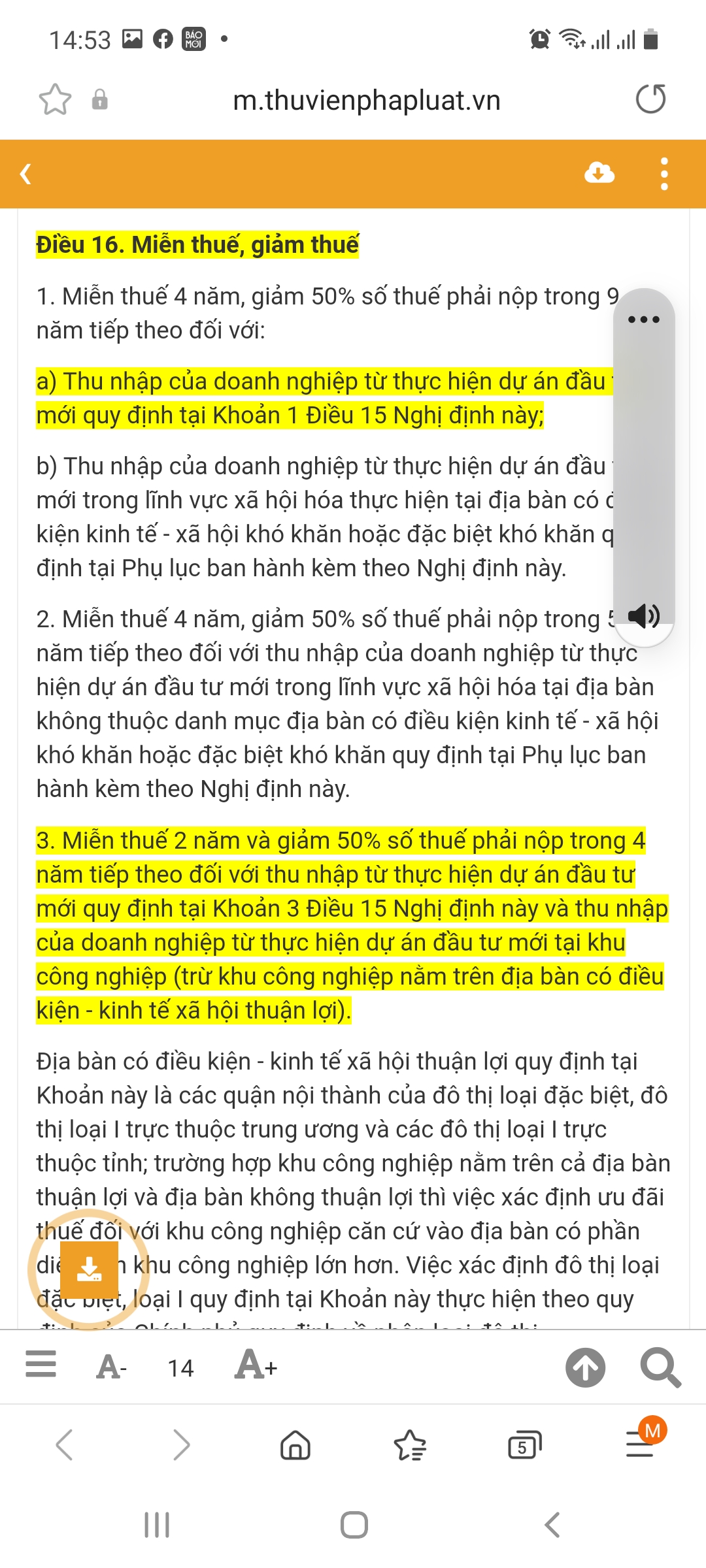
Task: Go back using the orange header arrow
Action: tap(26, 174)
